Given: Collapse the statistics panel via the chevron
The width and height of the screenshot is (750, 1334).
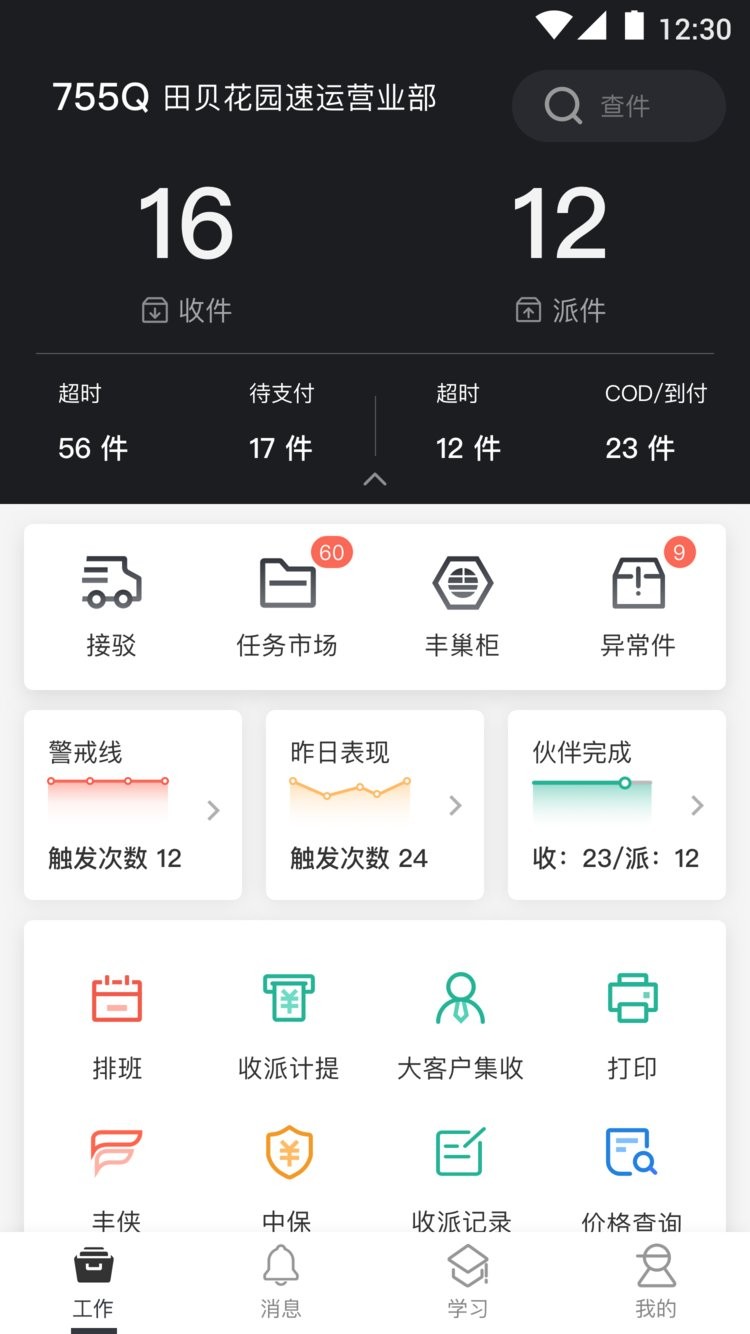Looking at the screenshot, I should (x=375, y=479).
